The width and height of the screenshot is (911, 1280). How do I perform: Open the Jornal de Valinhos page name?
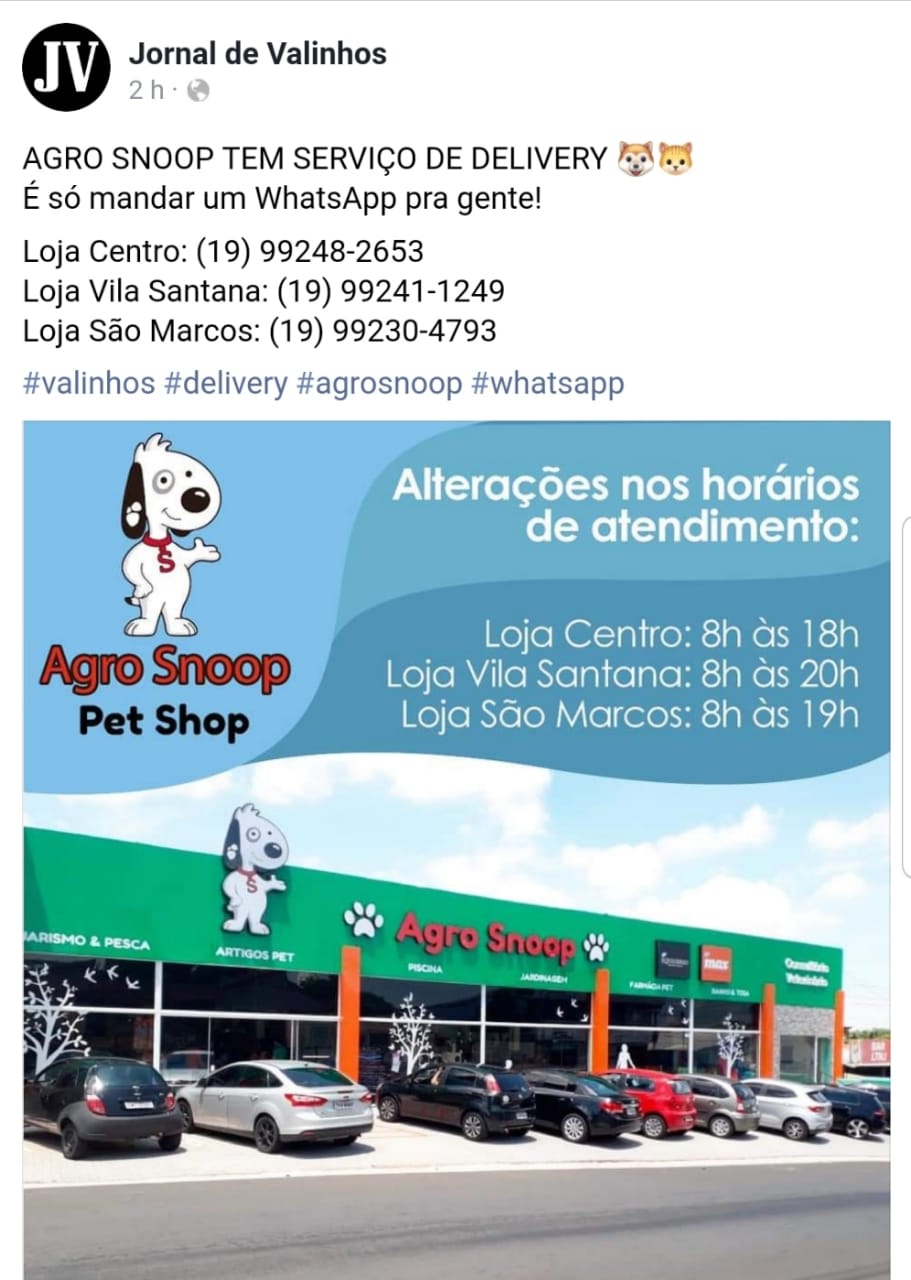(257, 53)
